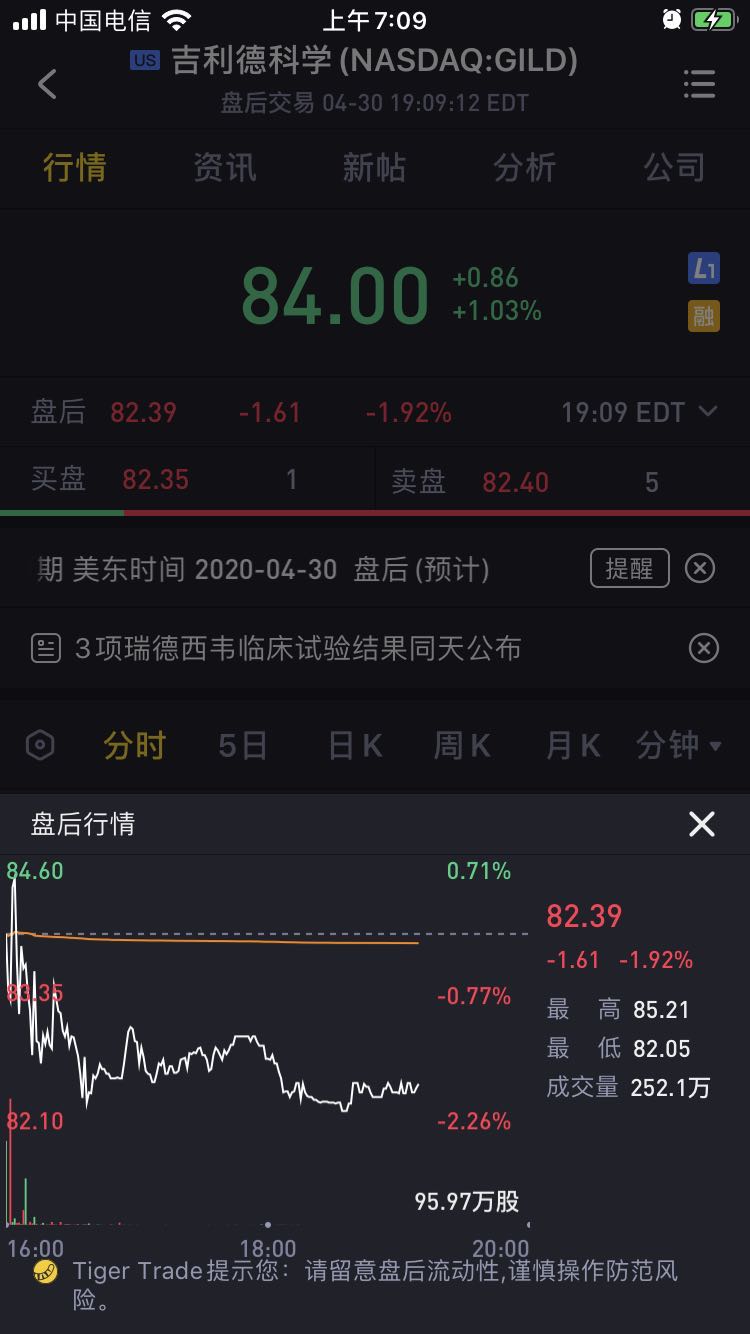Dismiss the 盘后(预计) earnings date notice
The image size is (750, 1334).
[x=700, y=569]
